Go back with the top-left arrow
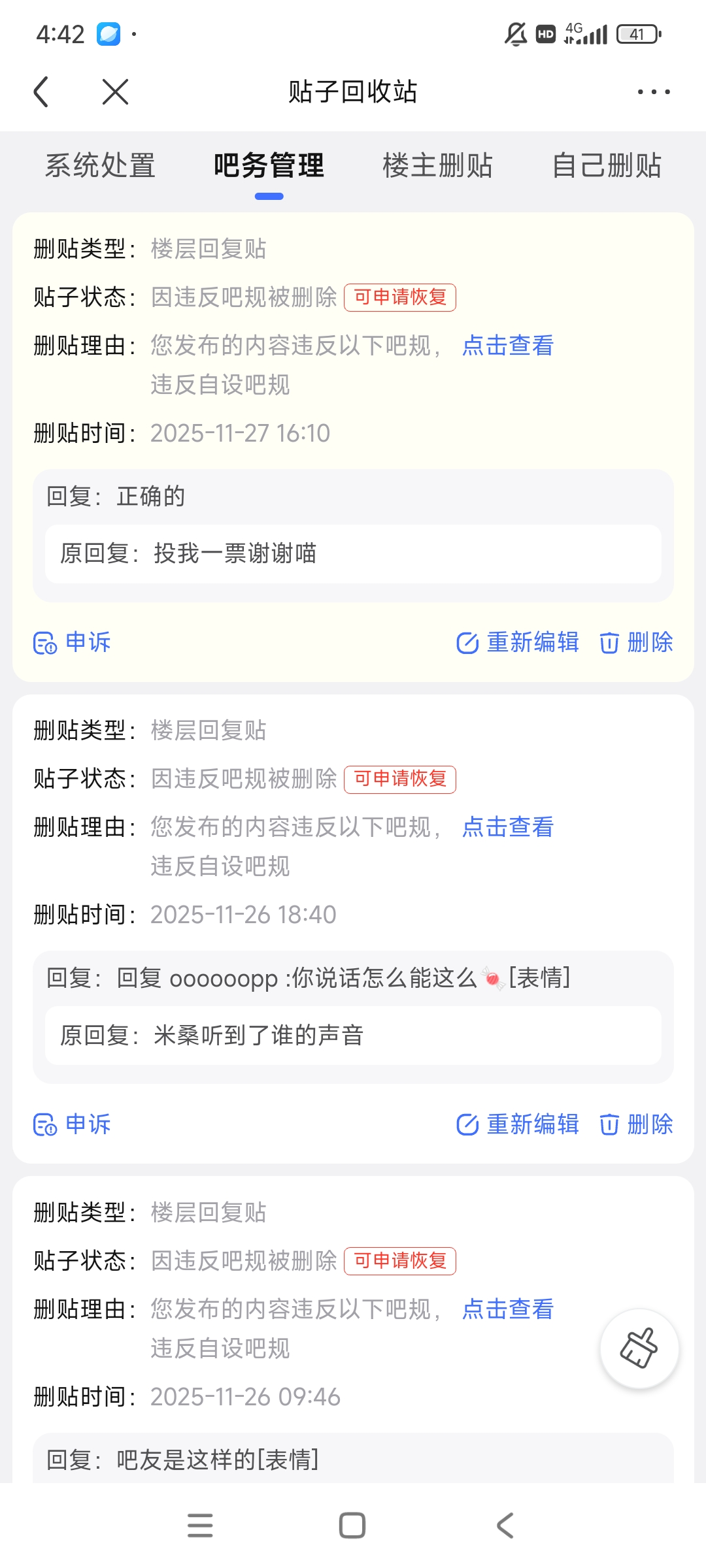 pos(41,91)
